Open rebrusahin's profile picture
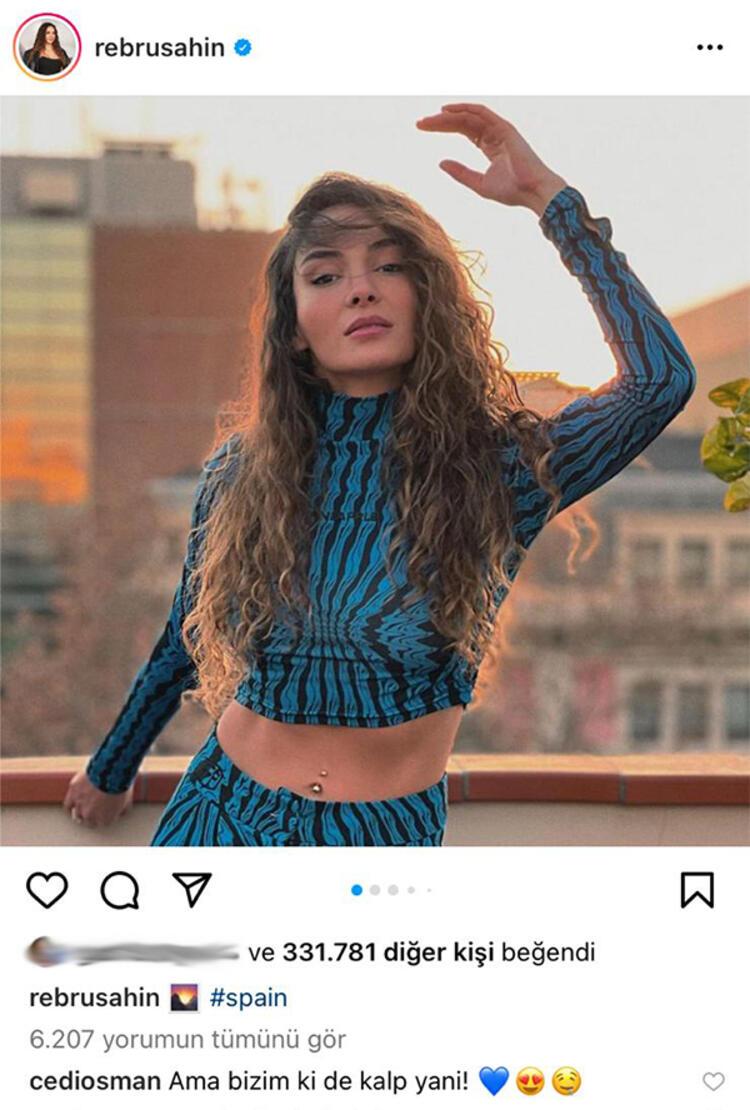750x1110 pixels. click(47, 47)
